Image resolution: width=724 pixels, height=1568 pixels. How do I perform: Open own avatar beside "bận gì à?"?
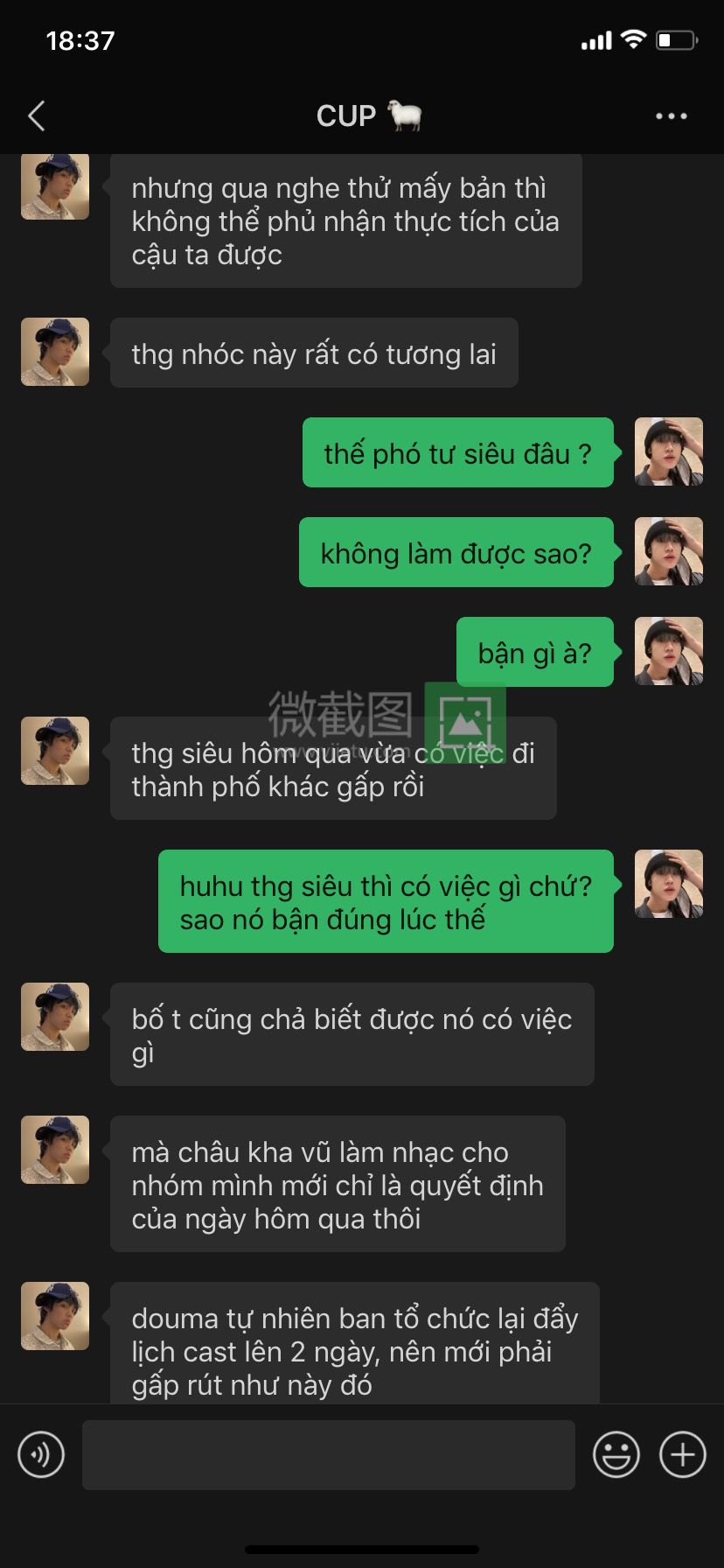[669, 651]
